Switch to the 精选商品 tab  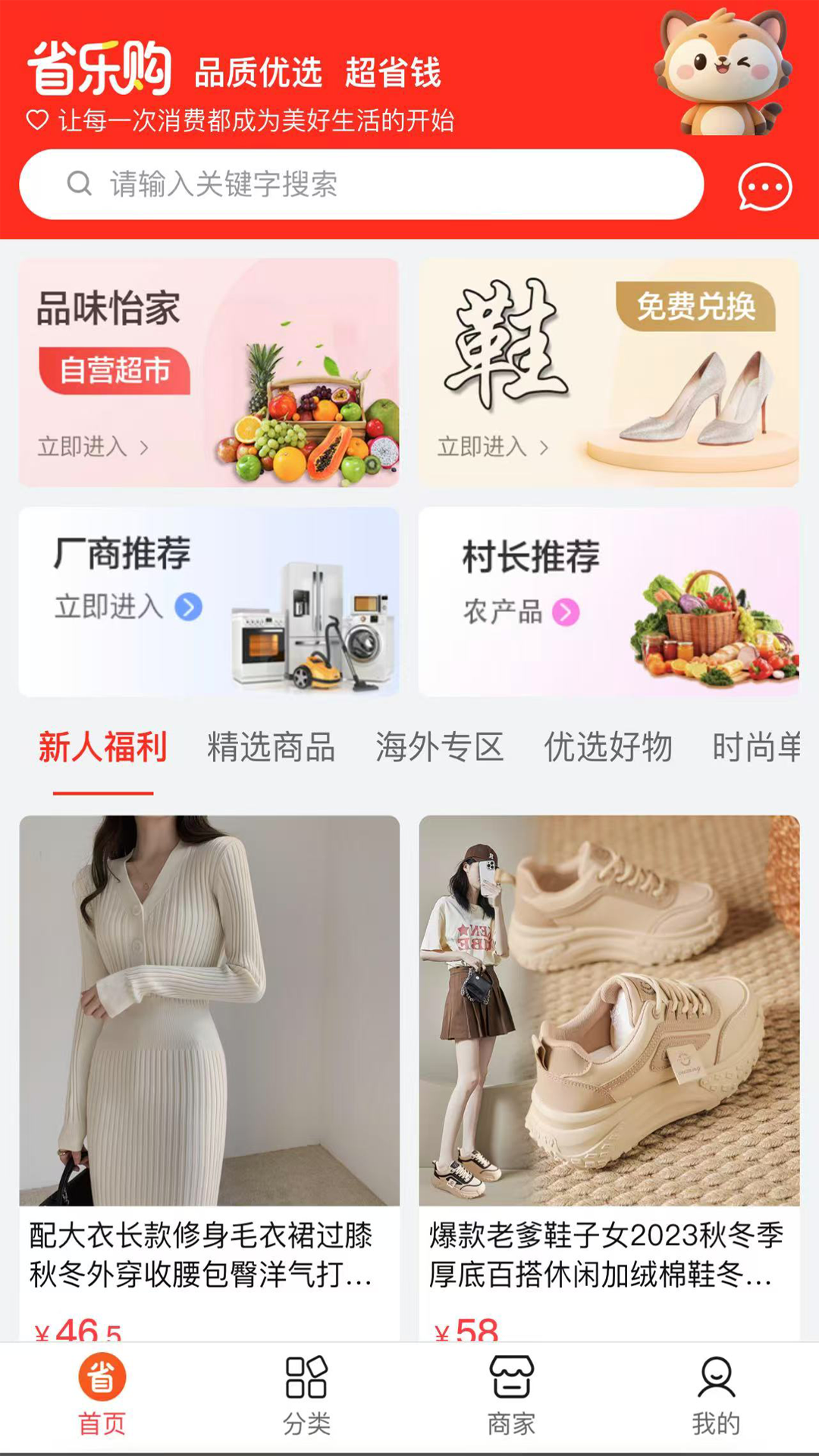tap(275, 747)
